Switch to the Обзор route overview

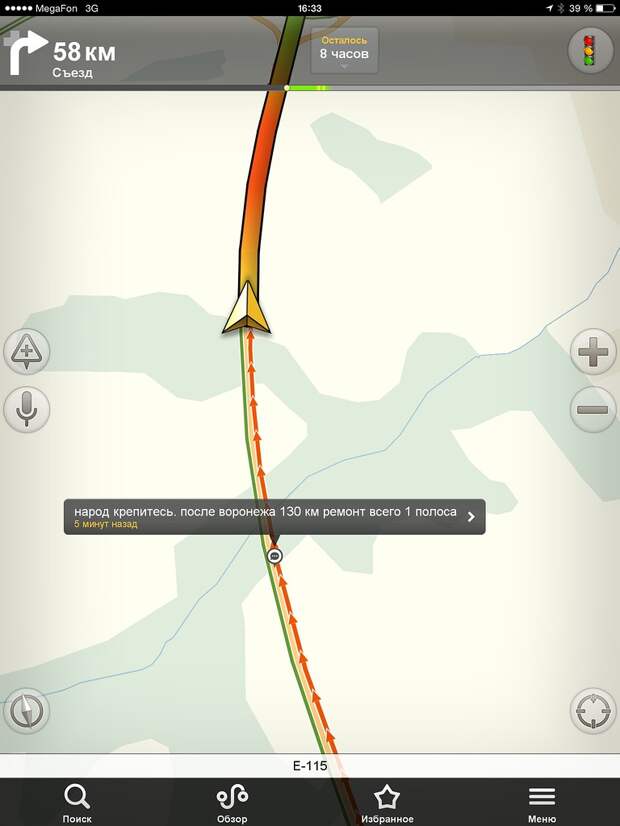(232, 803)
